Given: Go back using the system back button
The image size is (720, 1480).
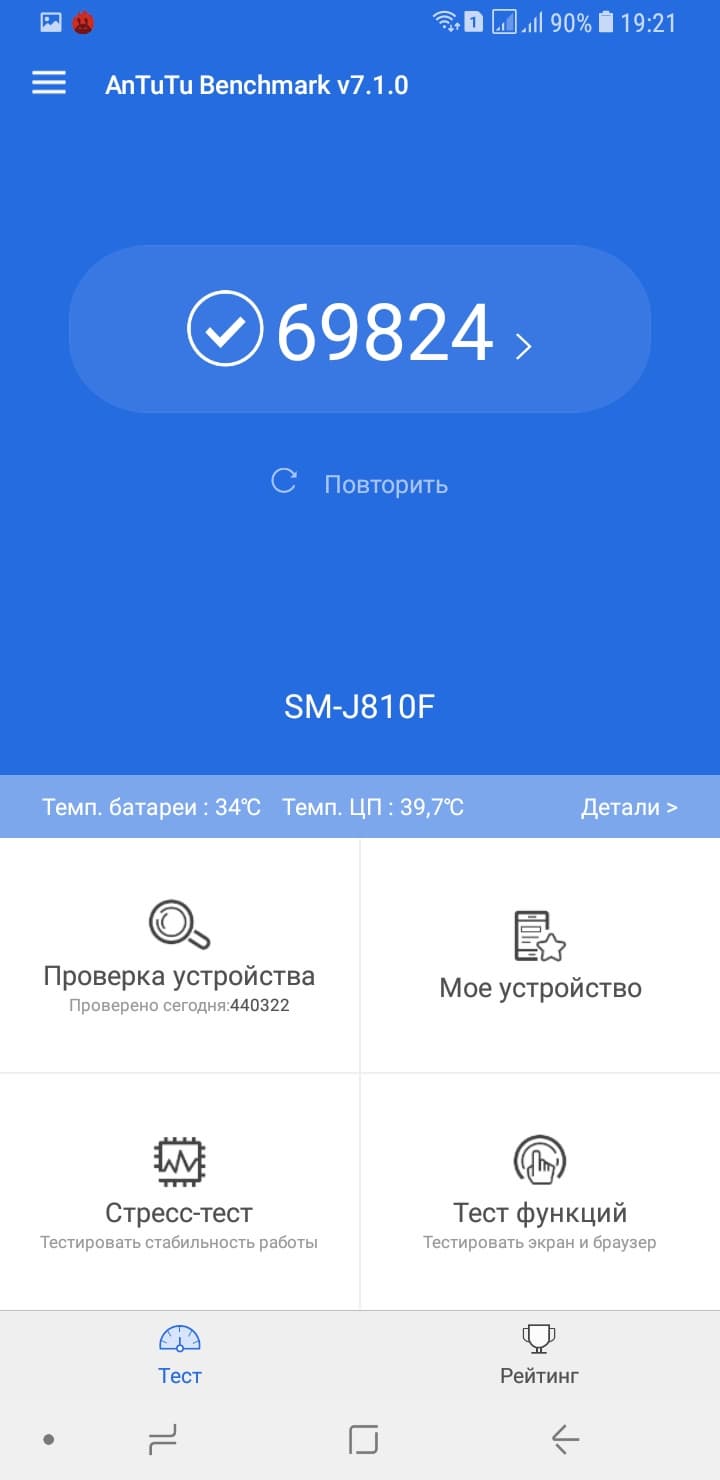Looking at the screenshot, I should click(565, 1440).
